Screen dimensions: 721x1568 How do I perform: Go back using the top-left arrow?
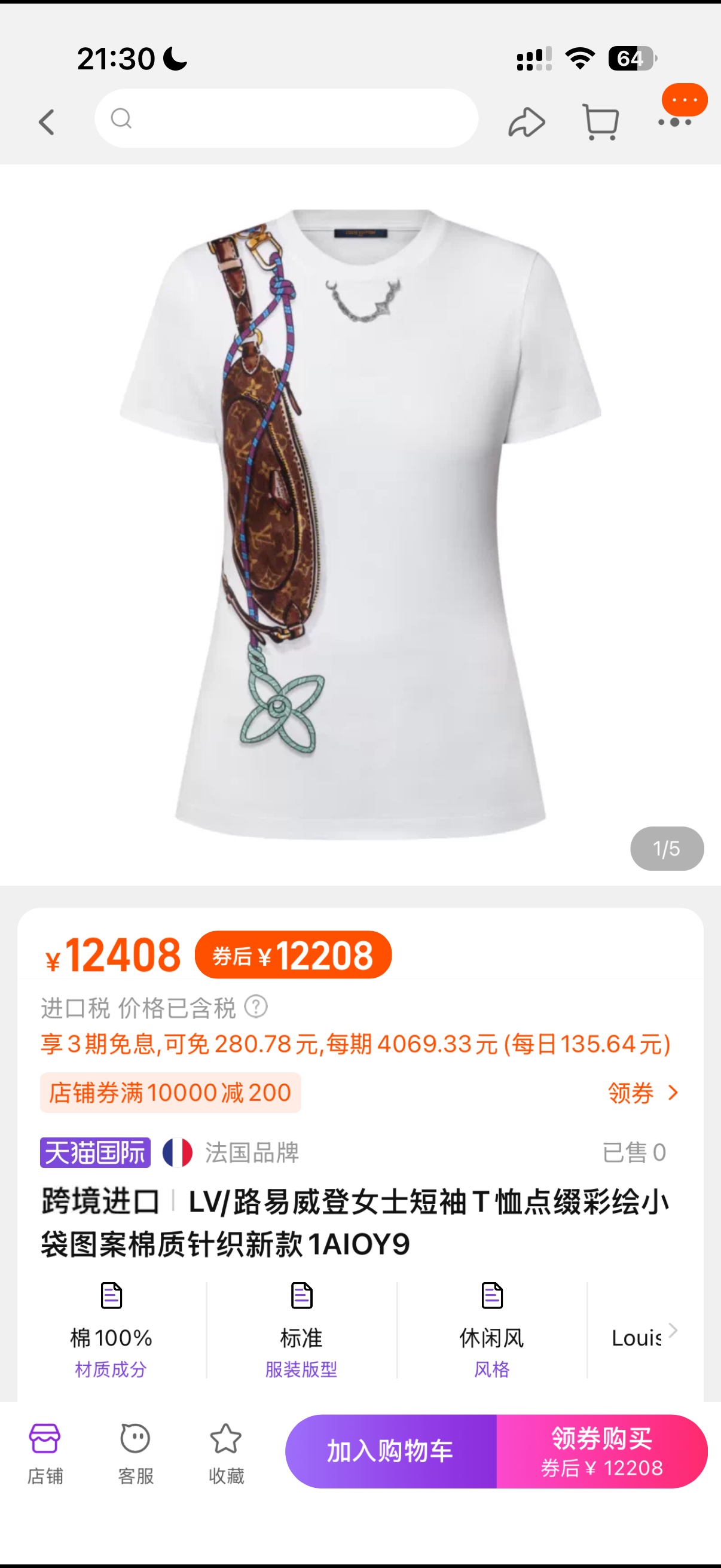point(47,122)
